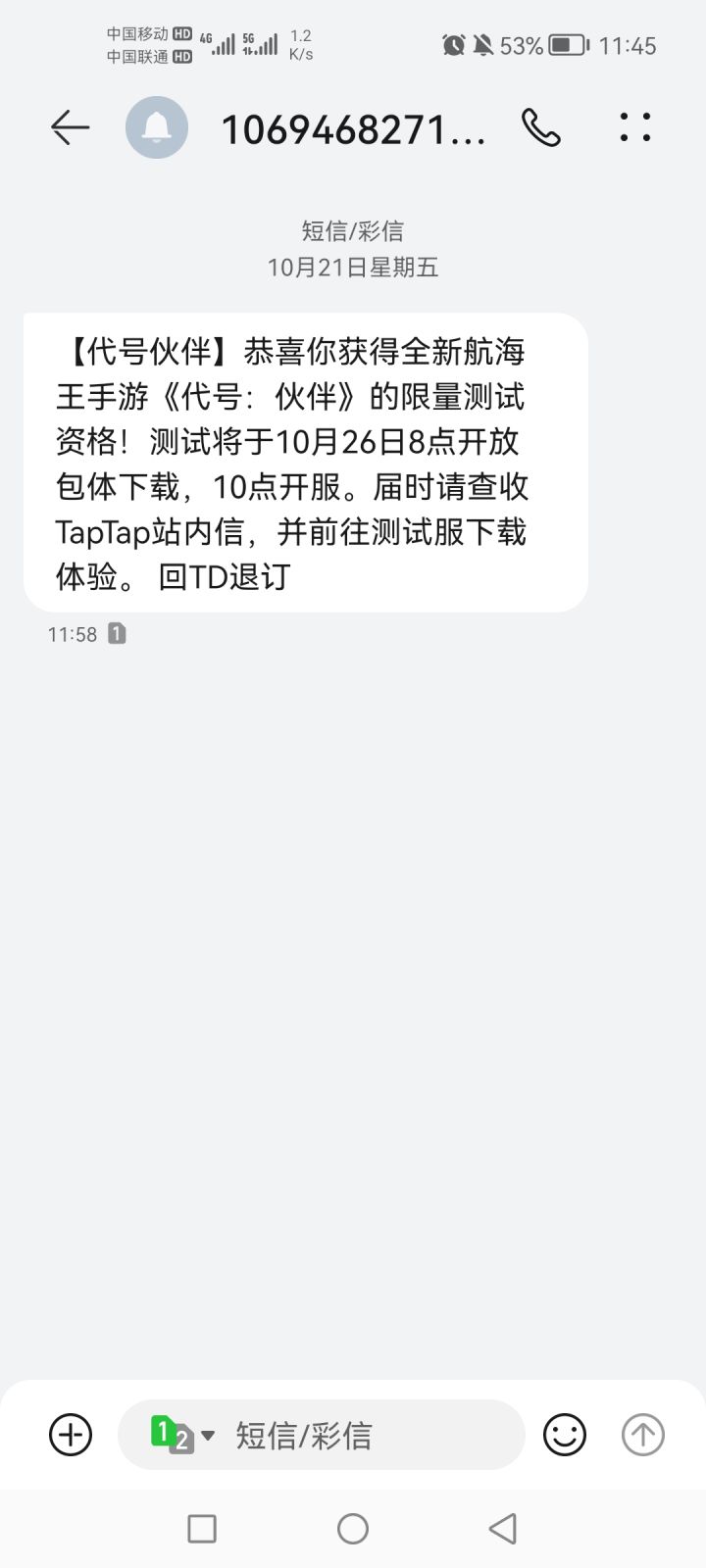The width and height of the screenshot is (706, 1568).
Task: Open the overflow menu with four dots
Action: 635,127
